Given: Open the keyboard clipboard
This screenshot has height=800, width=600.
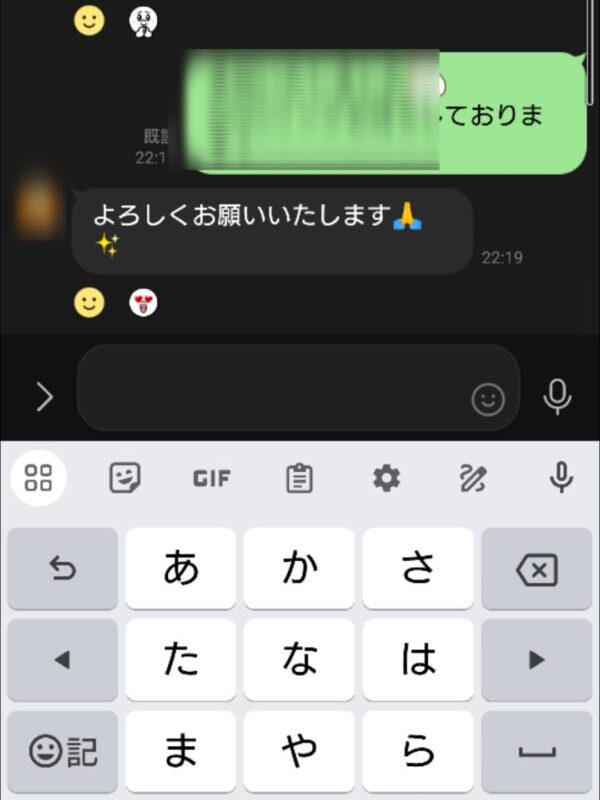Looking at the screenshot, I should click(x=299, y=478).
